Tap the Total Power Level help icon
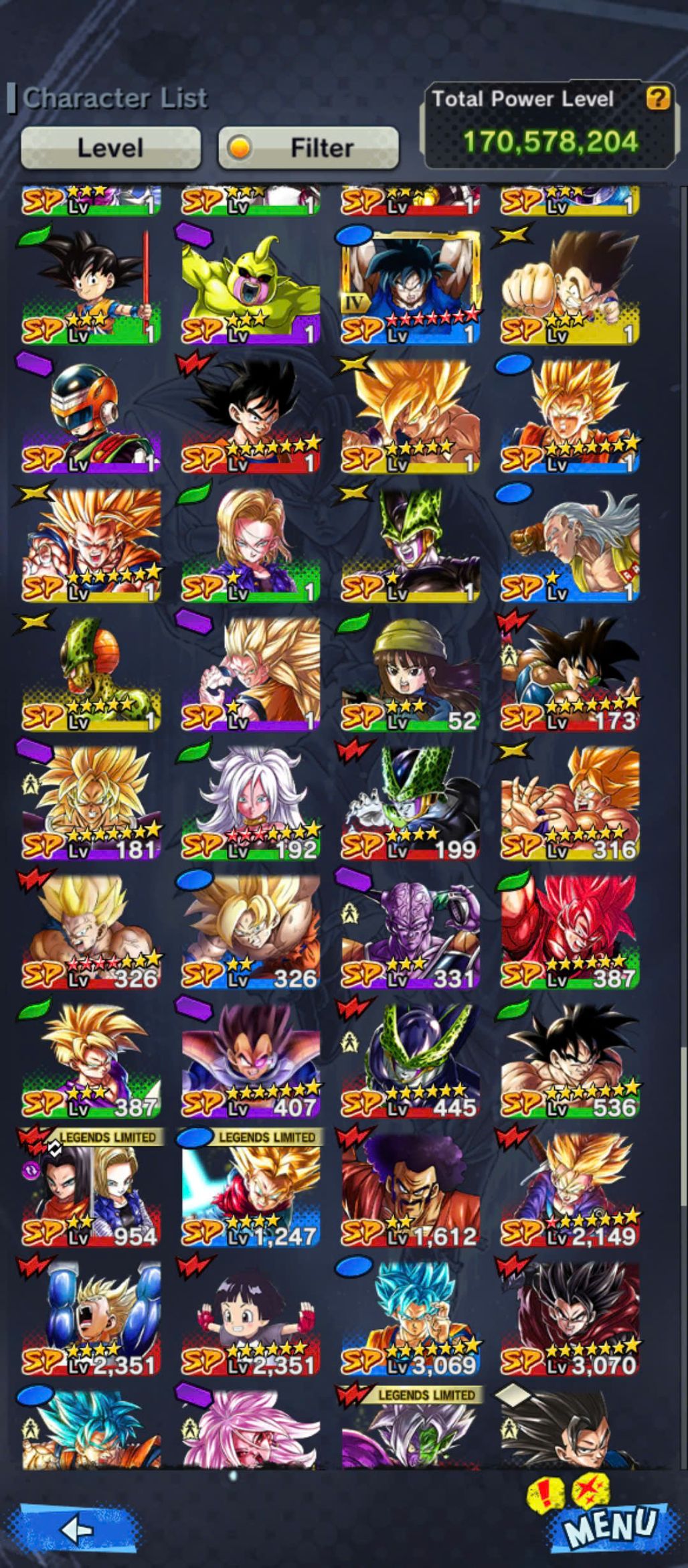This screenshot has height=1568, width=688. click(x=657, y=99)
